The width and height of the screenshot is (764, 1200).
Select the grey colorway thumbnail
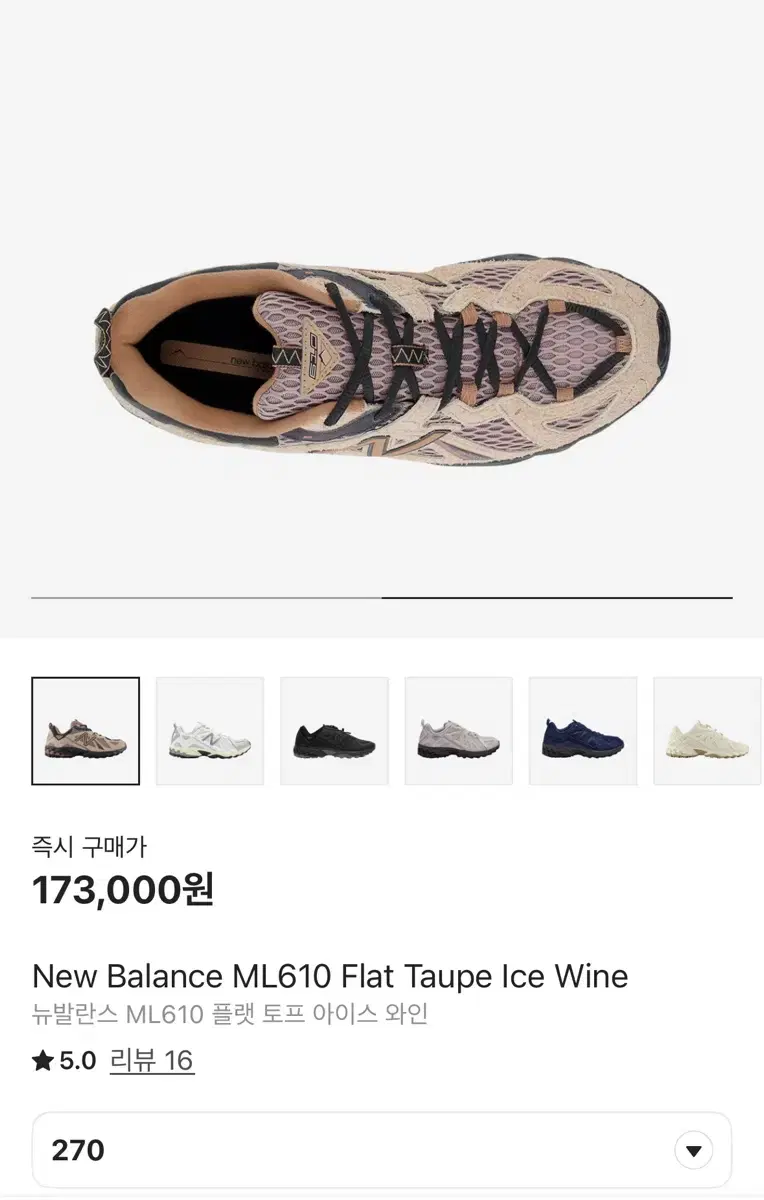pyautogui.click(x=458, y=730)
